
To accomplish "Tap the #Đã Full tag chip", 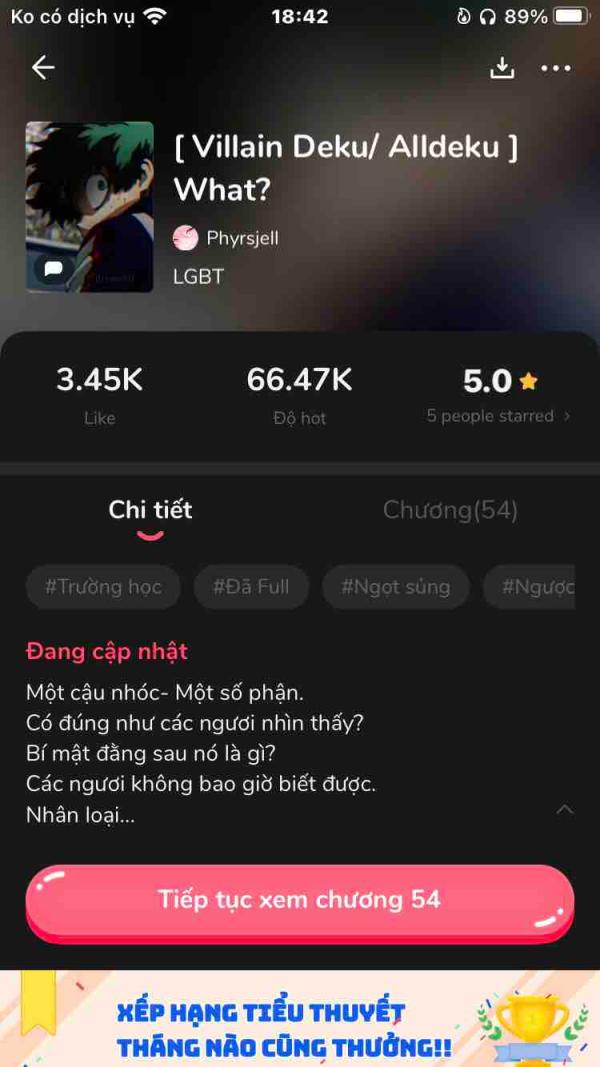I will coord(251,587).
